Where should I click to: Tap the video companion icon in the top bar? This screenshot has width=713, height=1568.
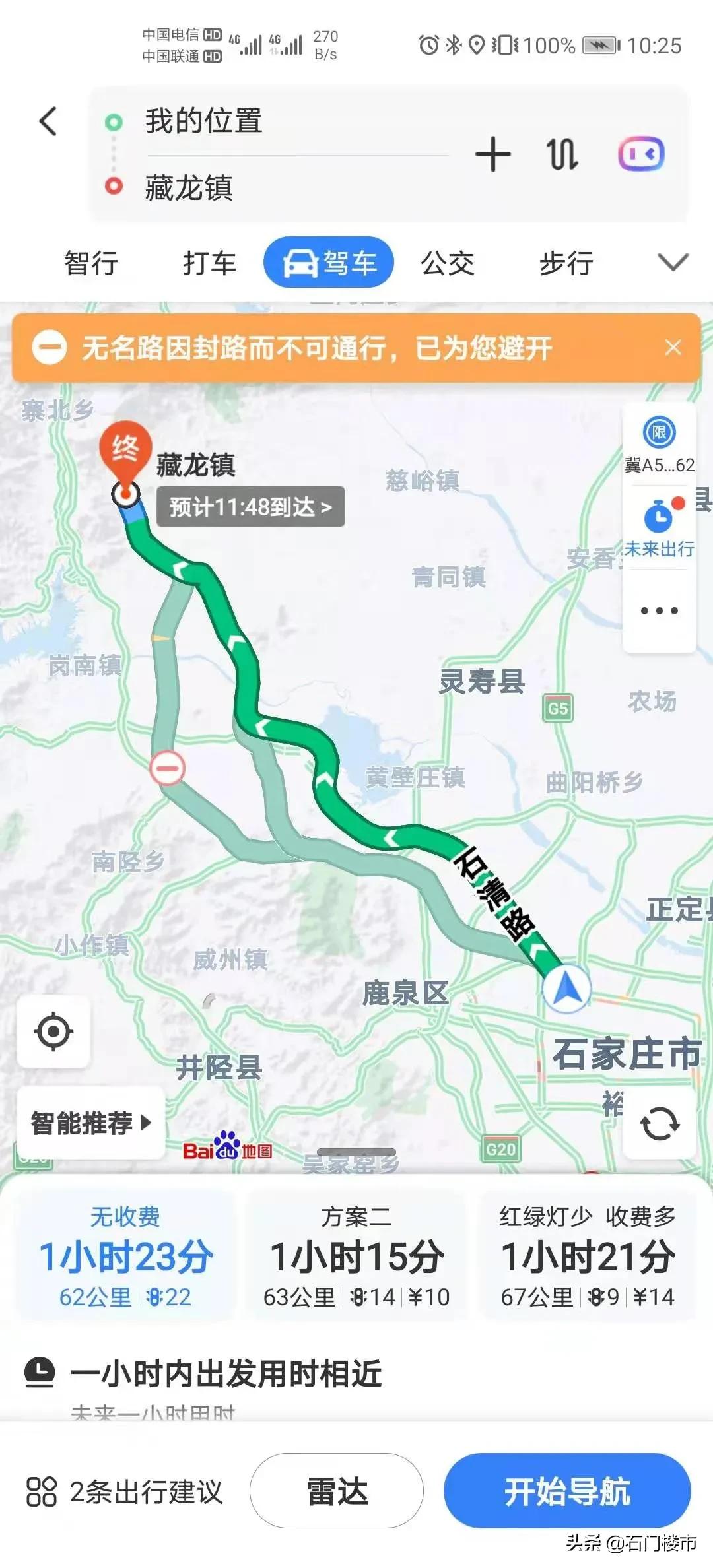tap(641, 153)
